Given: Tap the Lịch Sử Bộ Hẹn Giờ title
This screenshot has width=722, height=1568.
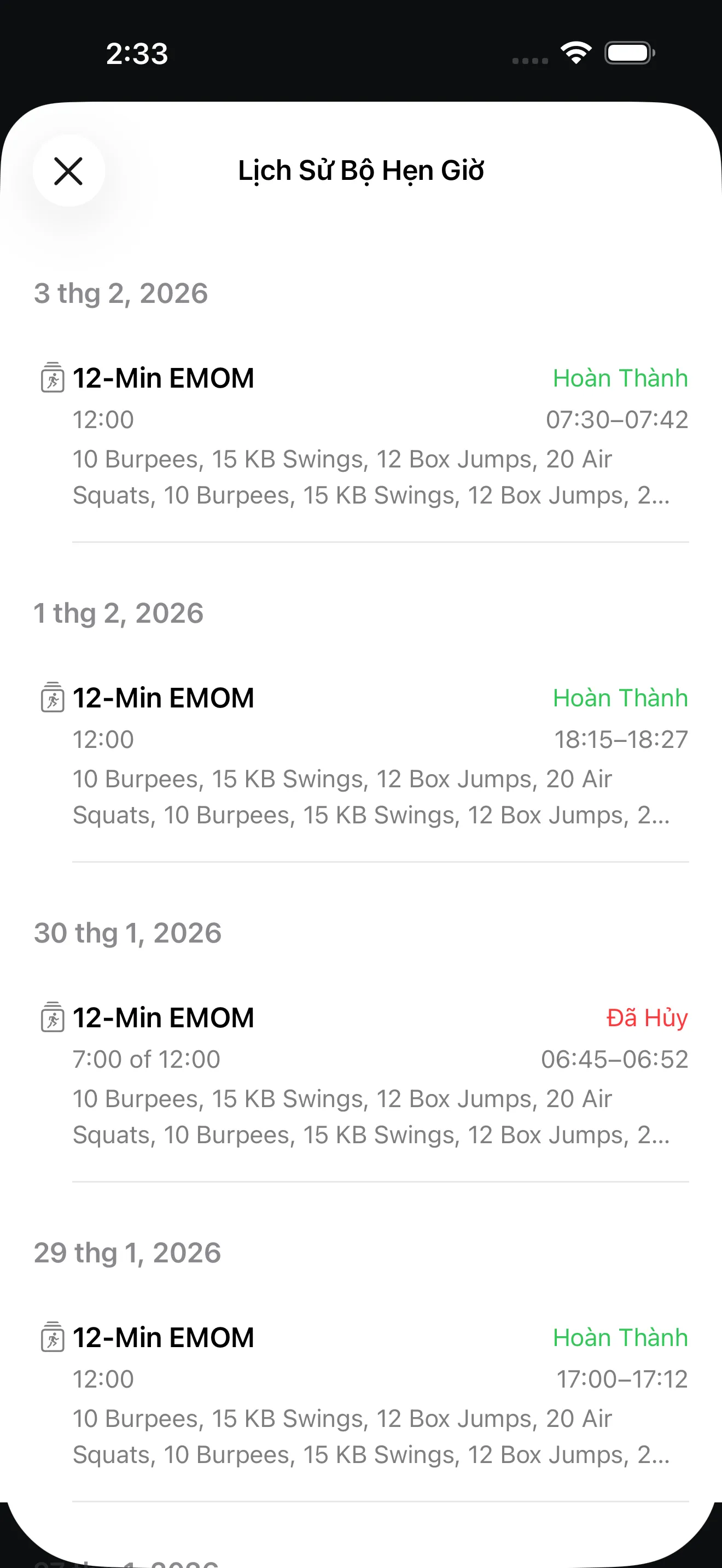Looking at the screenshot, I should [361, 171].
